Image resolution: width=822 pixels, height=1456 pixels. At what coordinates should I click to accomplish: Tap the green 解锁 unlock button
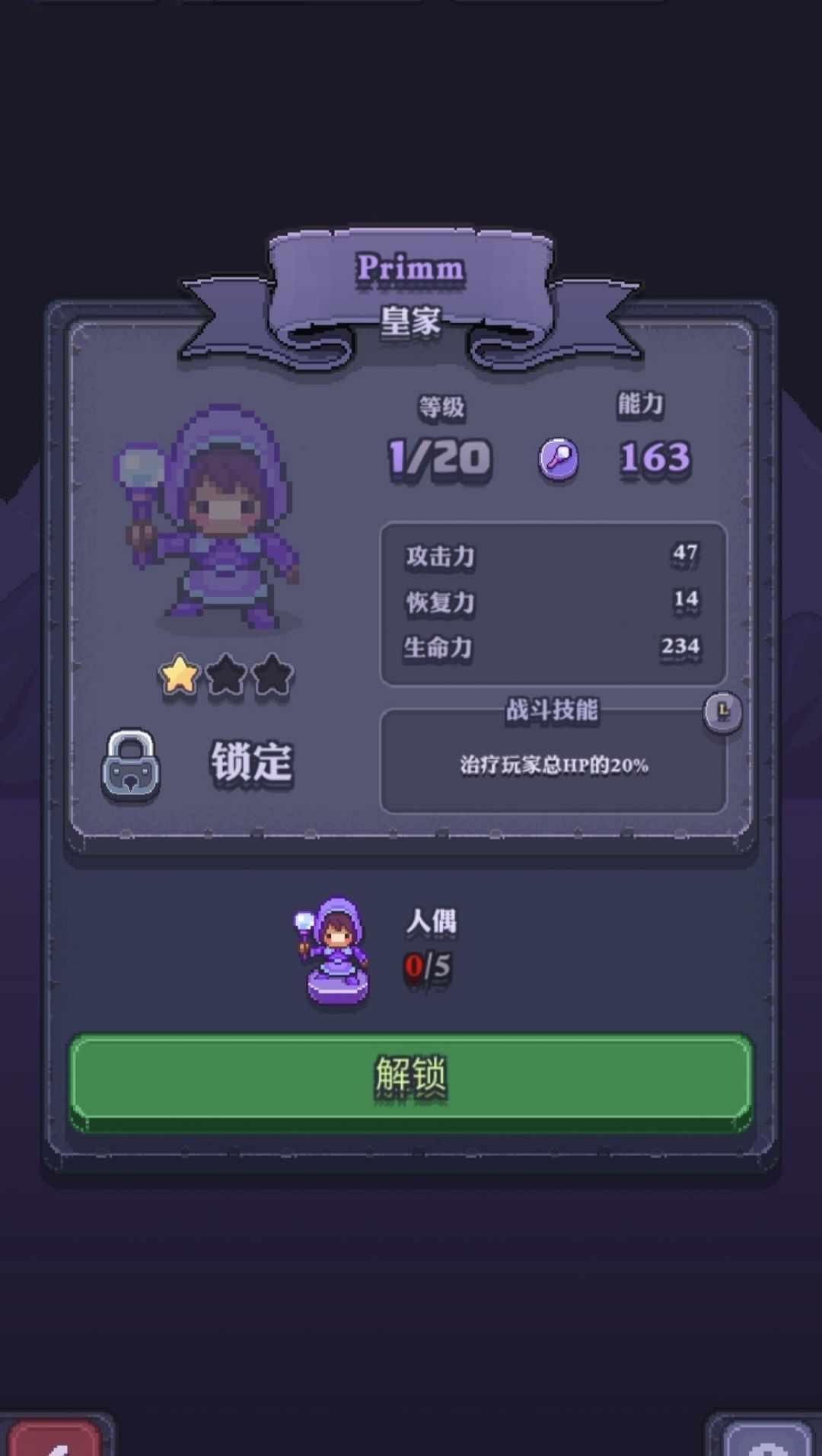[411, 1080]
